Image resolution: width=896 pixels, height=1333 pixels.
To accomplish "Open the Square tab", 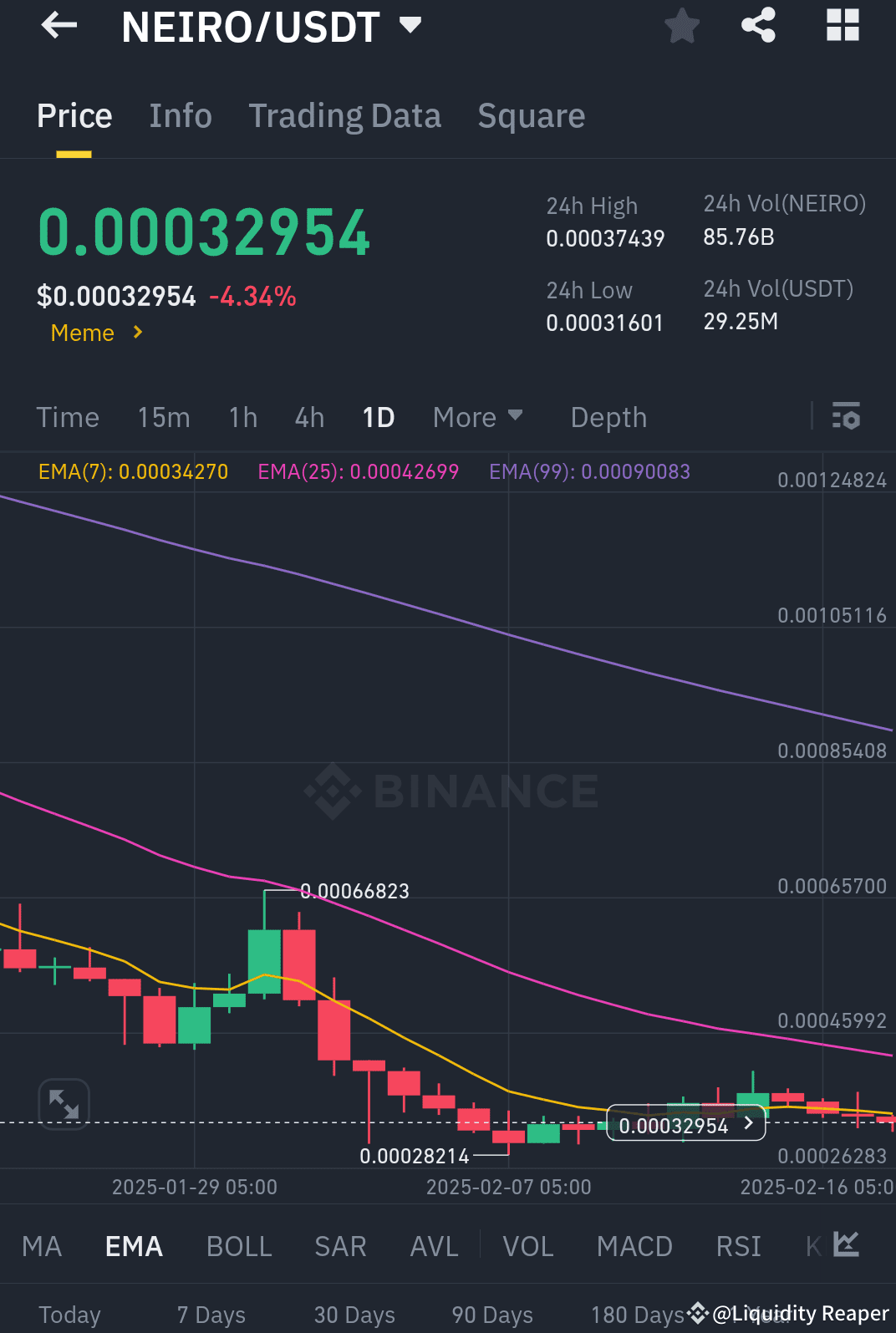I will pyautogui.click(x=531, y=115).
